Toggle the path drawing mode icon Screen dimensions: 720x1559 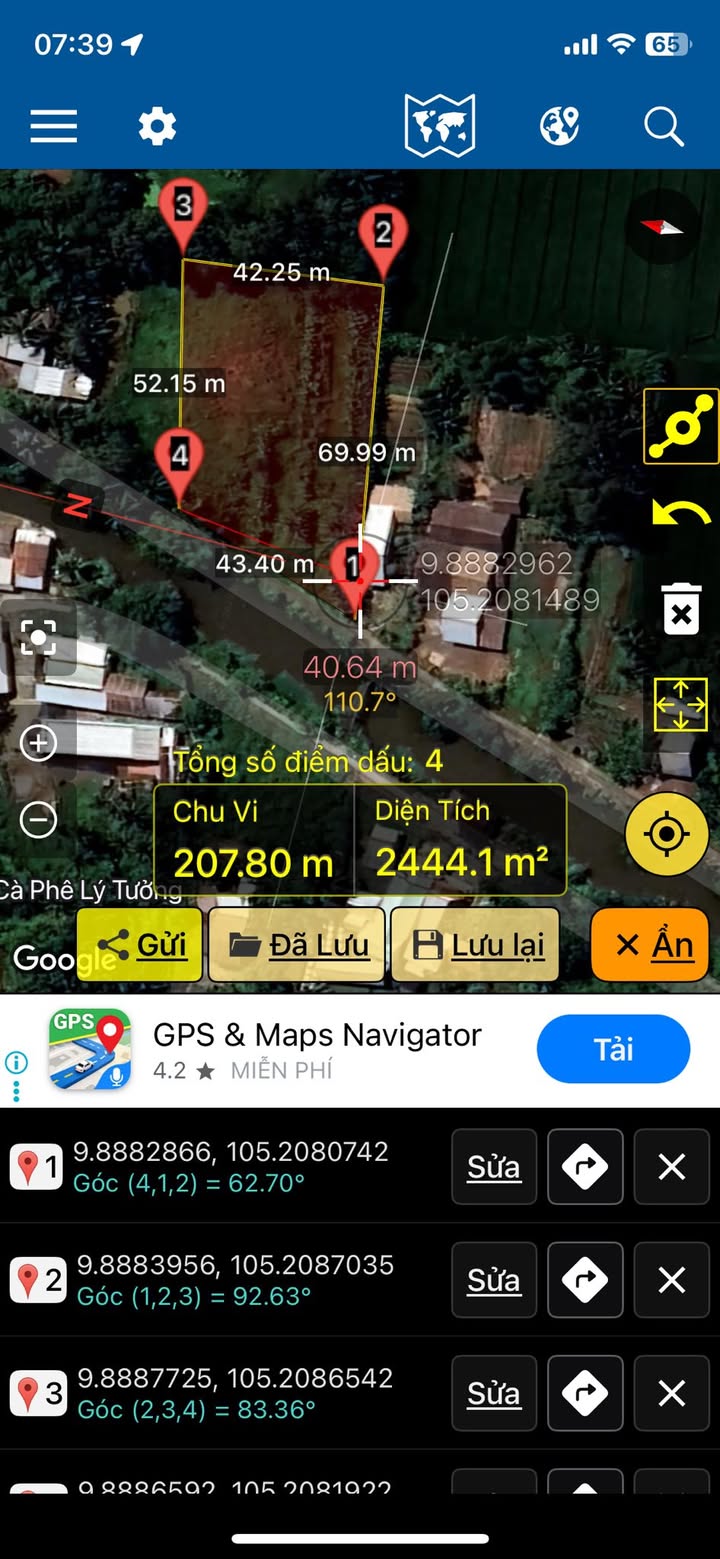pyautogui.click(x=681, y=426)
